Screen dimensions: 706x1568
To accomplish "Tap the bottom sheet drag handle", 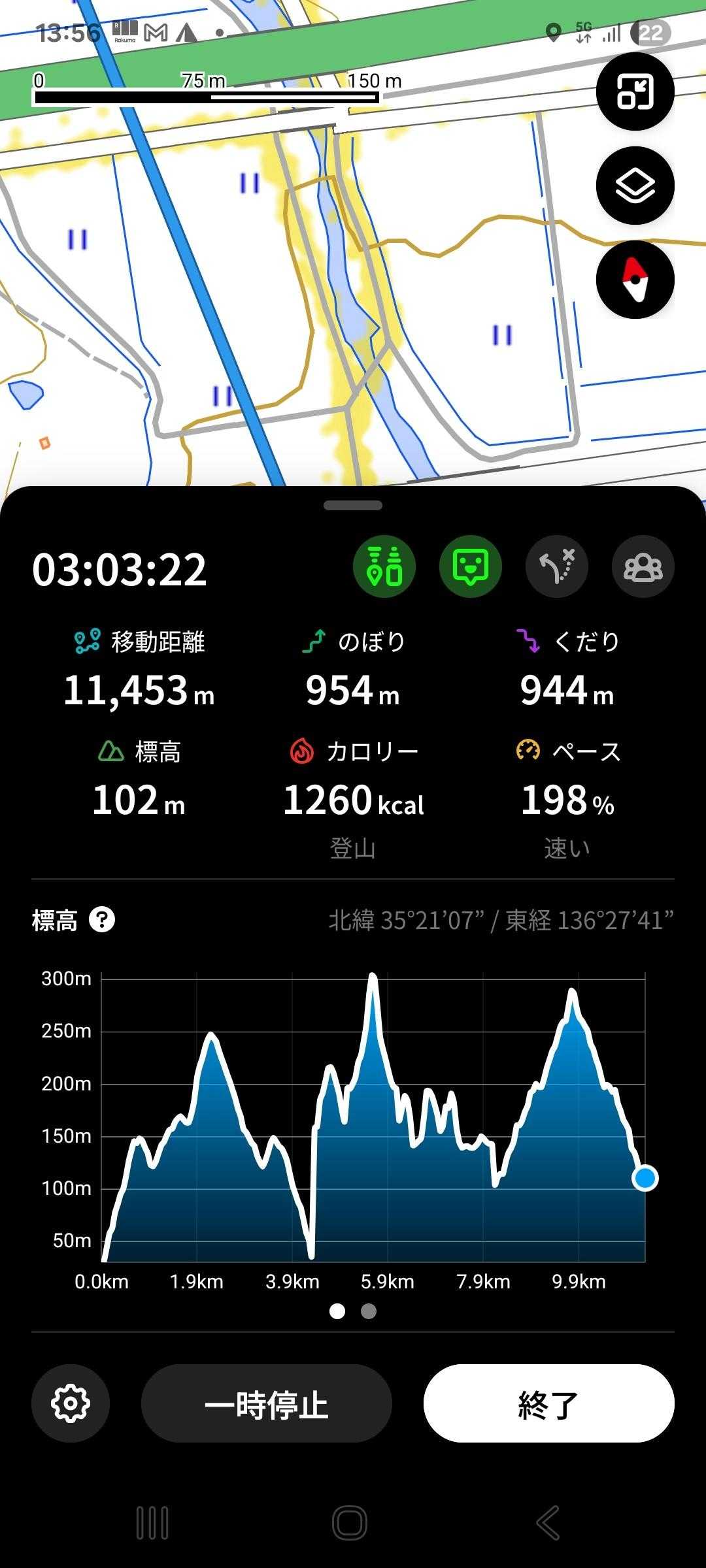I will pos(353,505).
